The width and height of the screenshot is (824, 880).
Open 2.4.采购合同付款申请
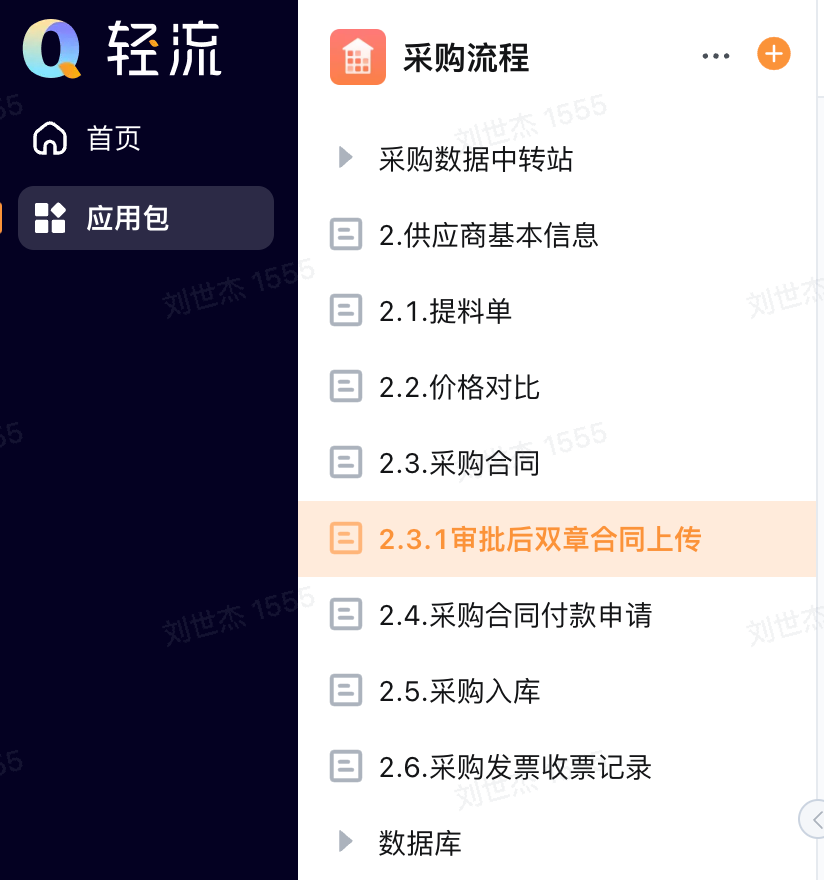[557, 615]
